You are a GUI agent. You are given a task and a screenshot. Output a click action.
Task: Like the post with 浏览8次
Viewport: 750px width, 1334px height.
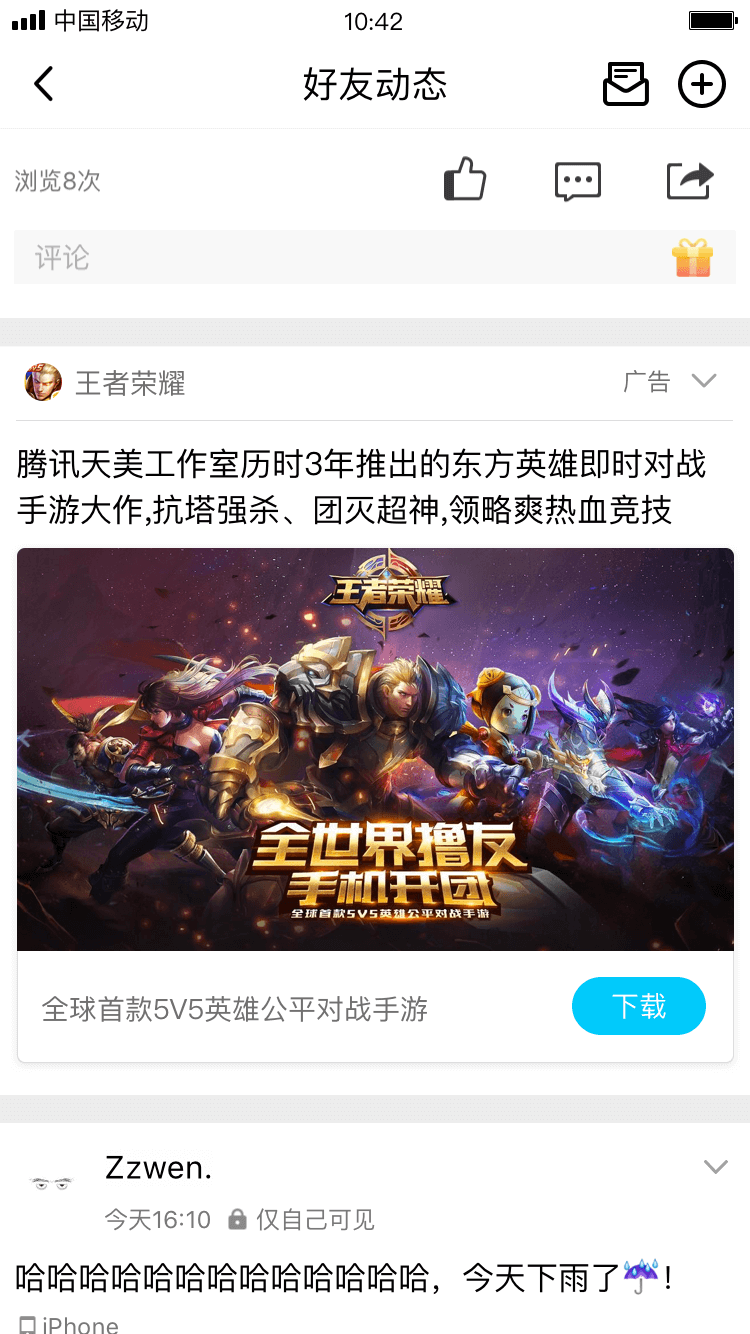pyautogui.click(x=465, y=181)
